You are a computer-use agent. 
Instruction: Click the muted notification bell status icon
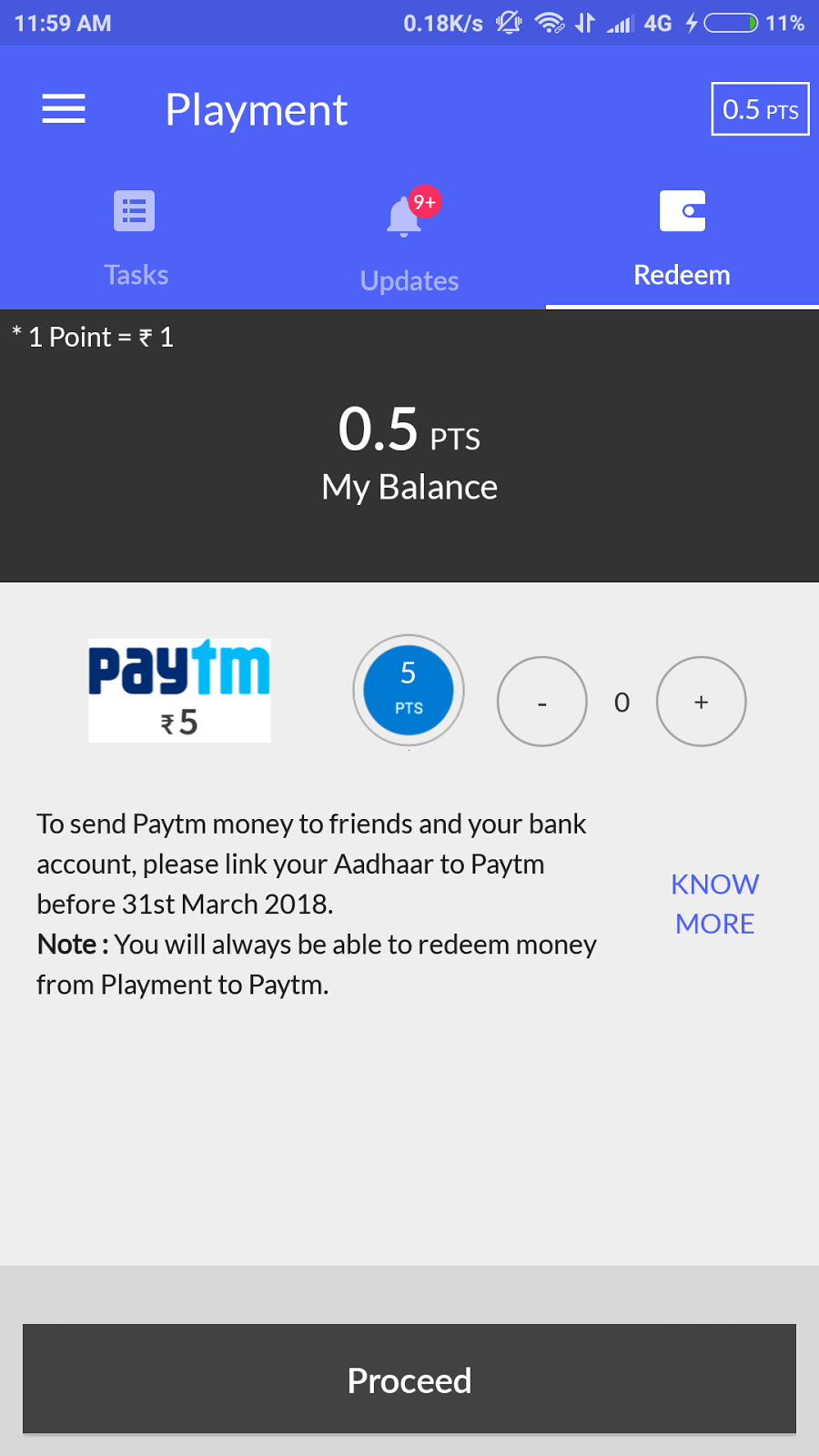click(508, 24)
